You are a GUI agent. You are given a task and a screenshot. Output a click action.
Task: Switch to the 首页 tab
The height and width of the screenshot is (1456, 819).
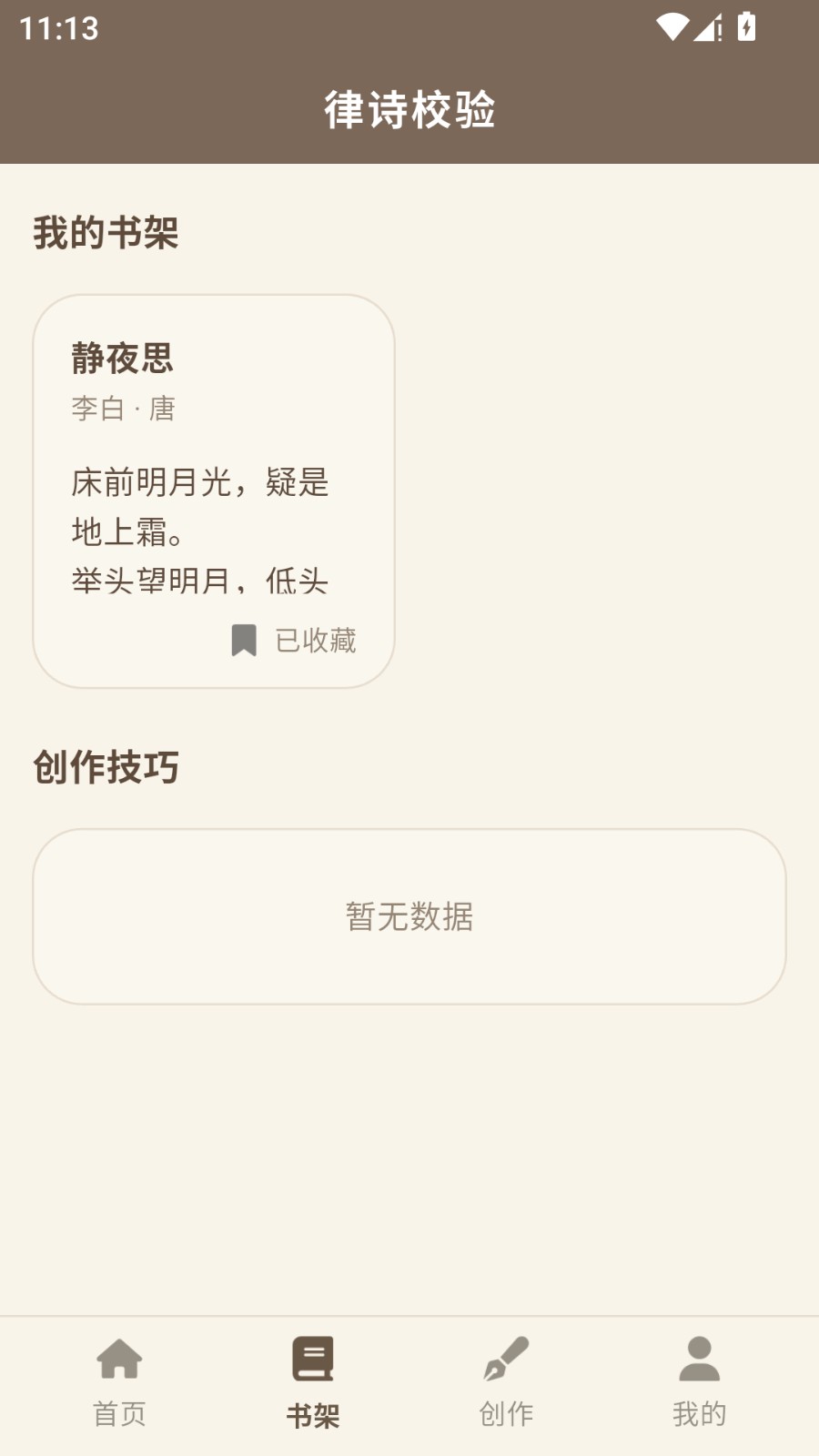point(120,1383)
